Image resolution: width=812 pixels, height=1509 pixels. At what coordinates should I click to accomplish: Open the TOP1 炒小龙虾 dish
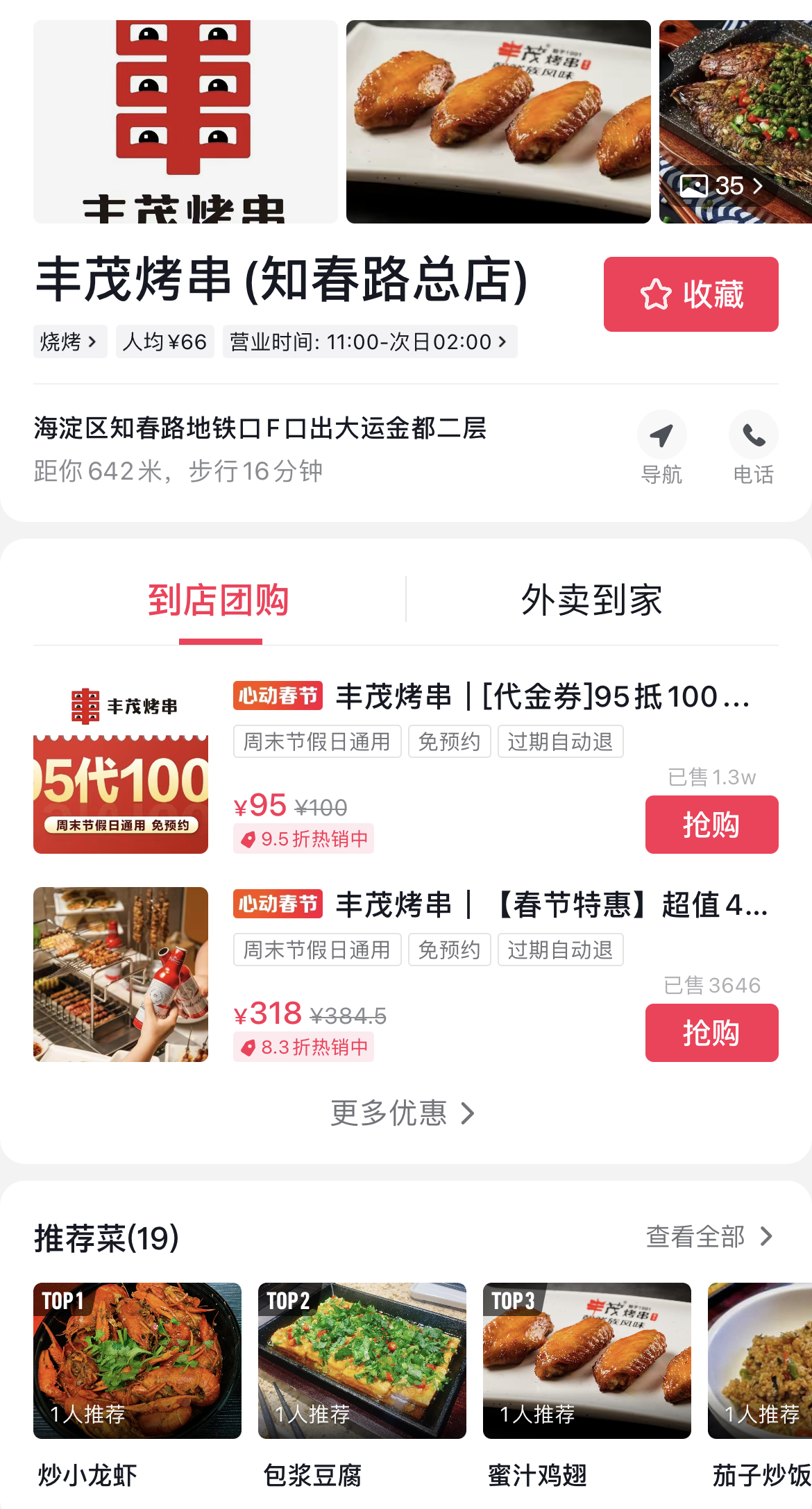(x=137, y=1360)
